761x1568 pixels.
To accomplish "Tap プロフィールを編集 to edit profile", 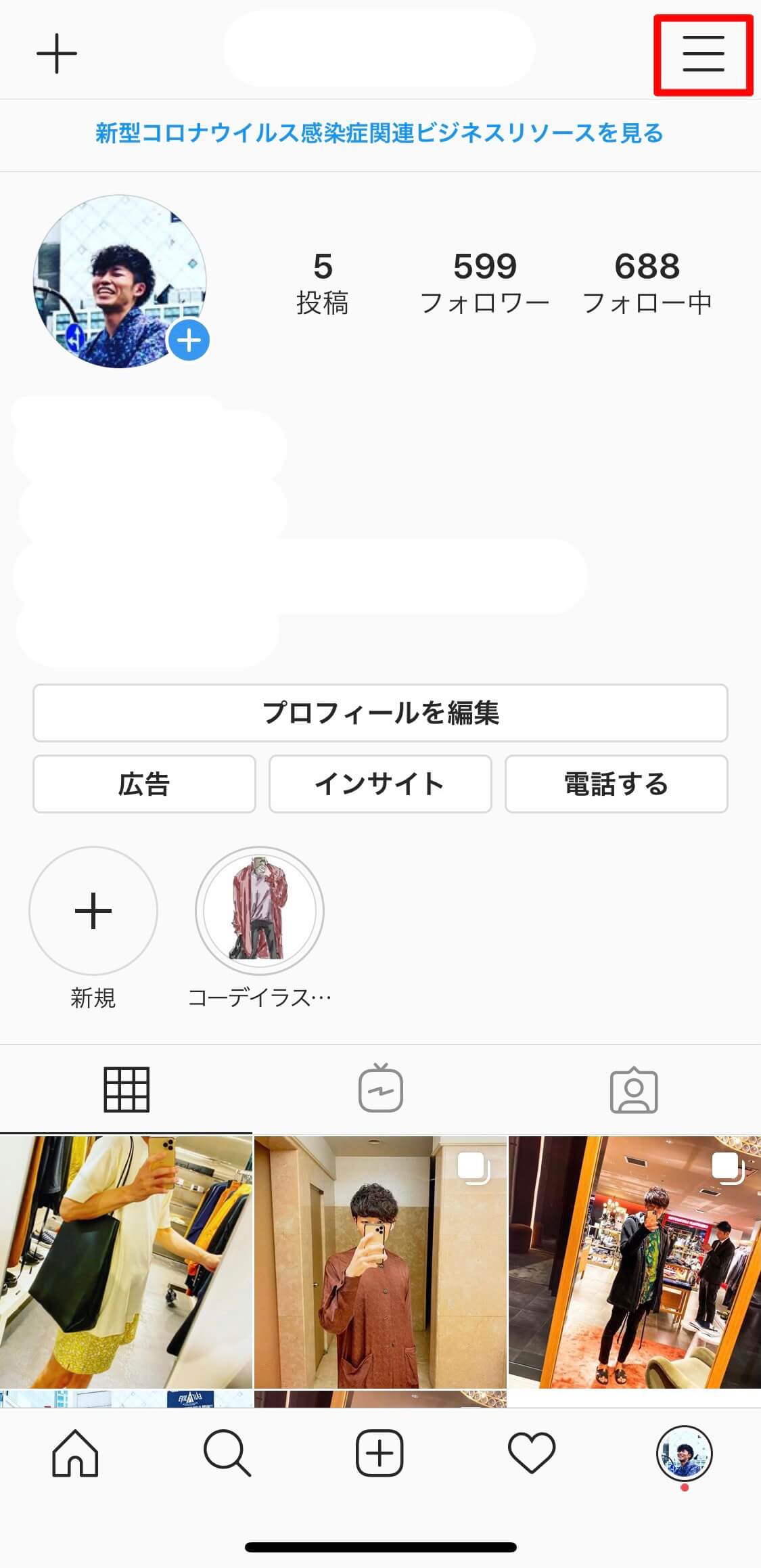I will 380,713.
